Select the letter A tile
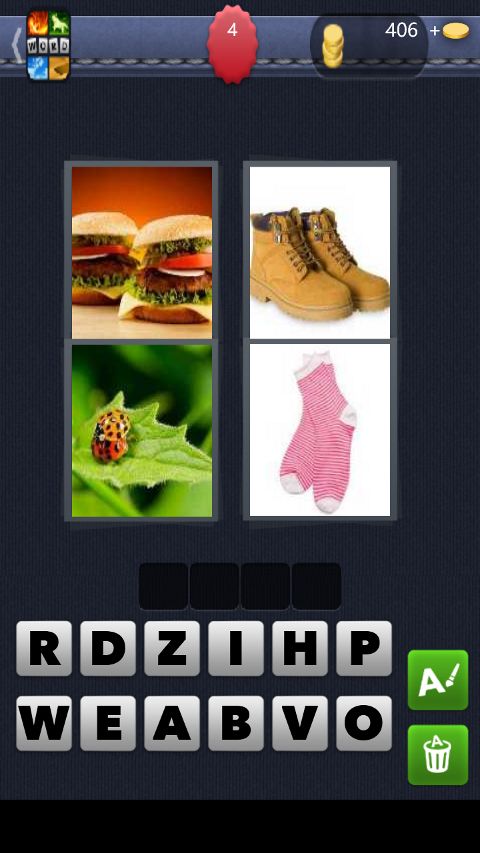This screenshot has width=480, height=853. tap(172, 724)
